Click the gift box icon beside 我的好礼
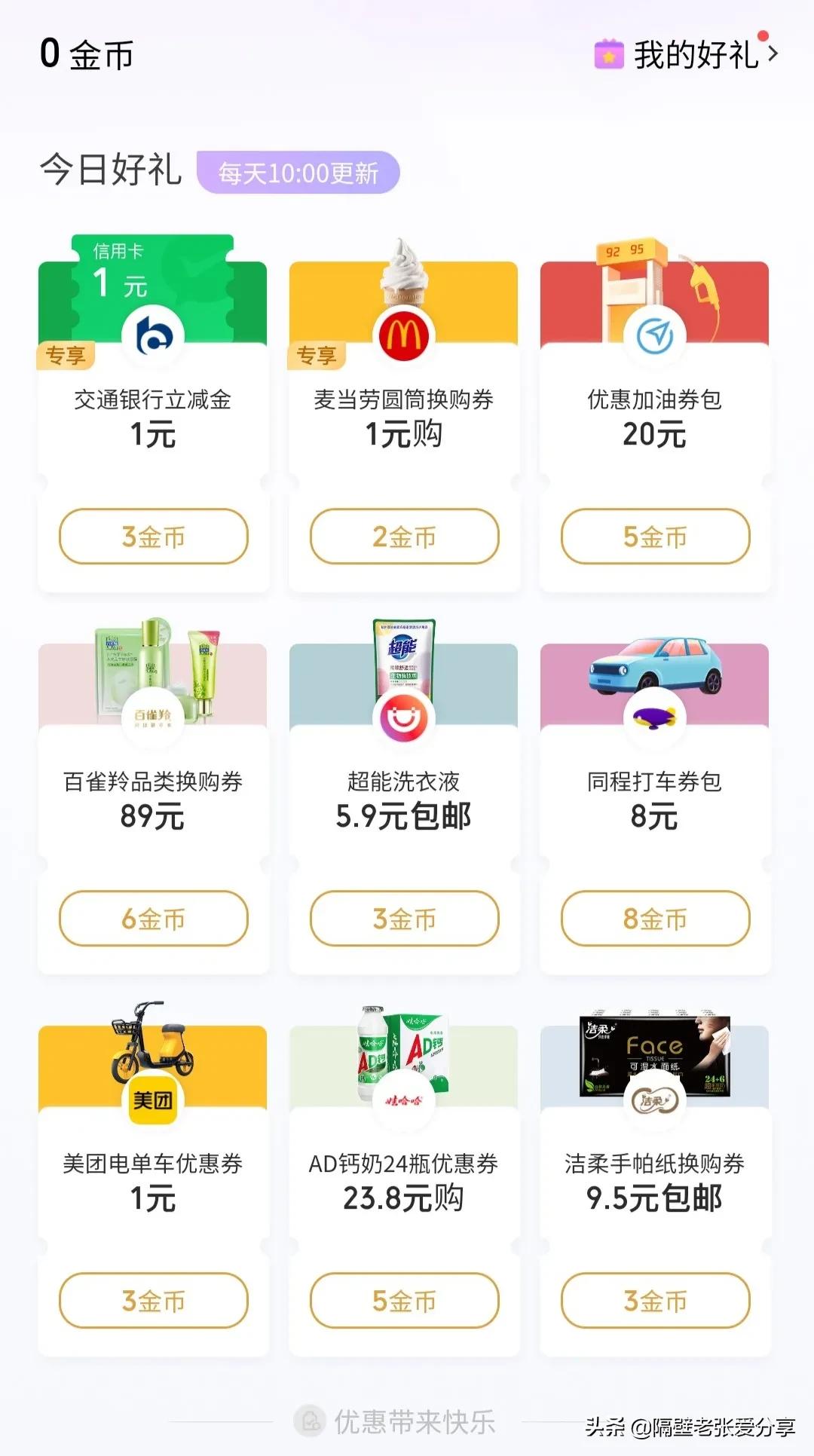Image resolution: width=814 pixels, height=1456 pixels. click(607, 54)
